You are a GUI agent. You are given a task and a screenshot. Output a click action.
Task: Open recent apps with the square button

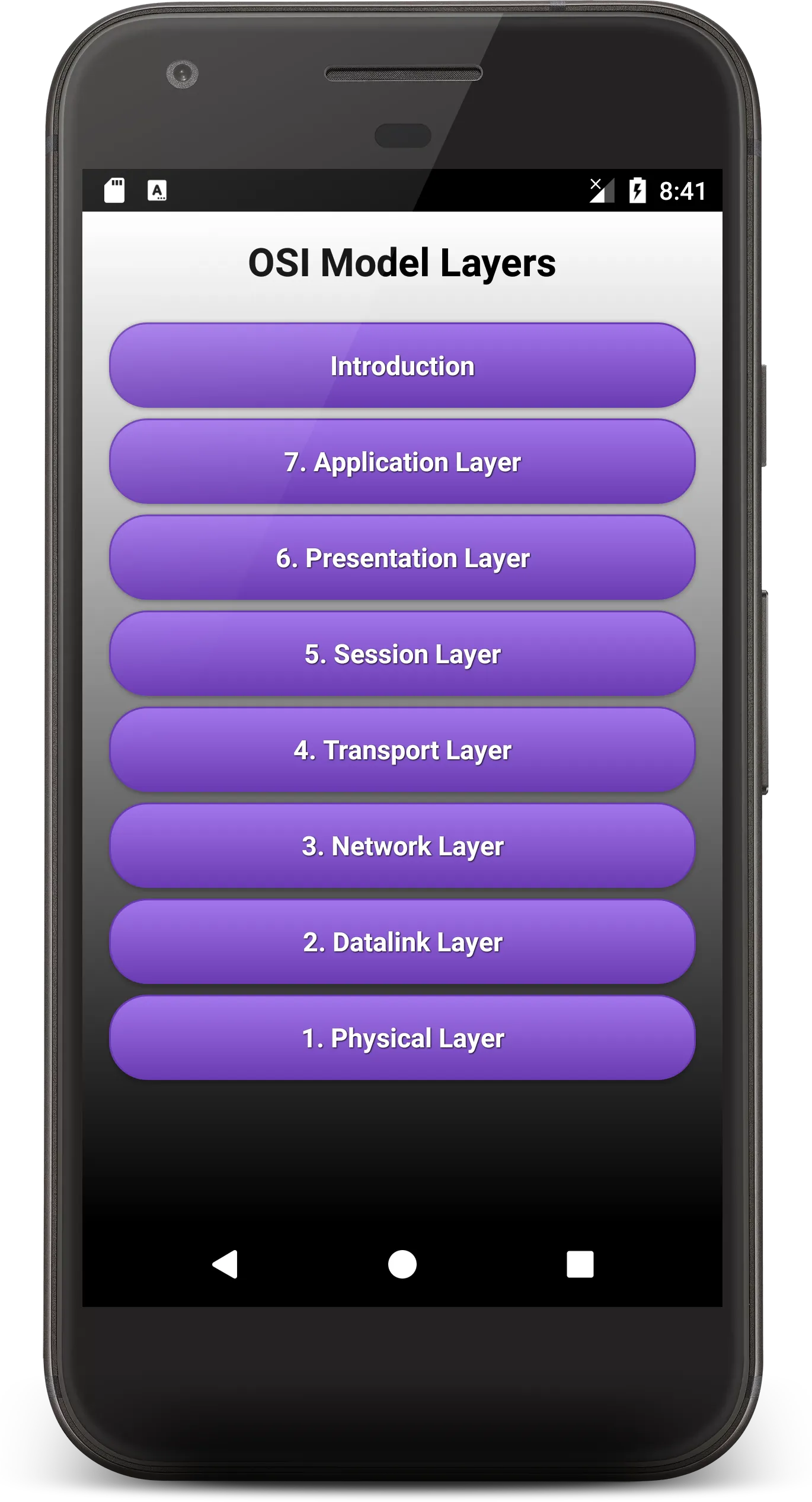(x=580, y=1264)
